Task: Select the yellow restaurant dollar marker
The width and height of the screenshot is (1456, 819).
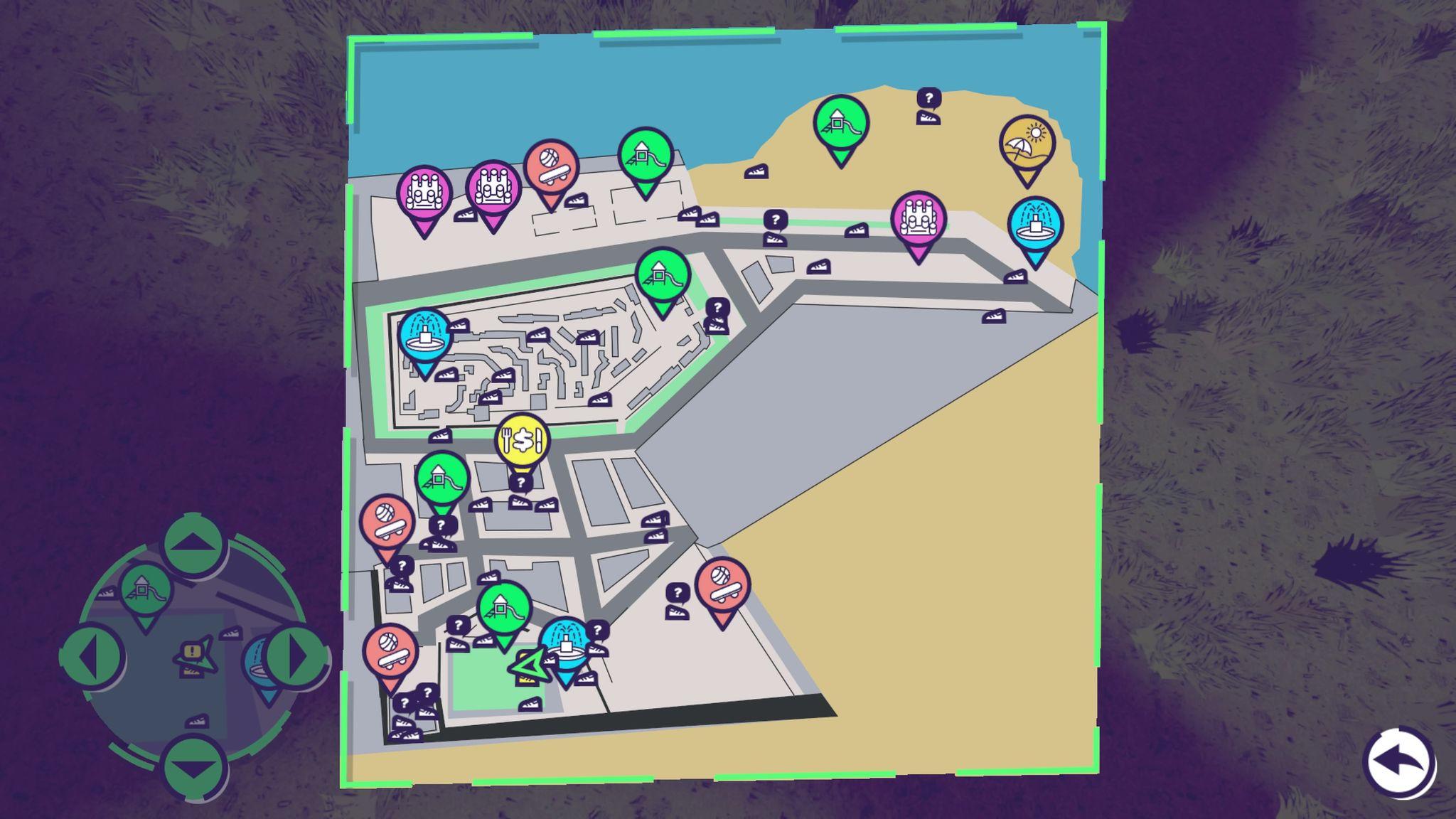Action: (523, 441)
